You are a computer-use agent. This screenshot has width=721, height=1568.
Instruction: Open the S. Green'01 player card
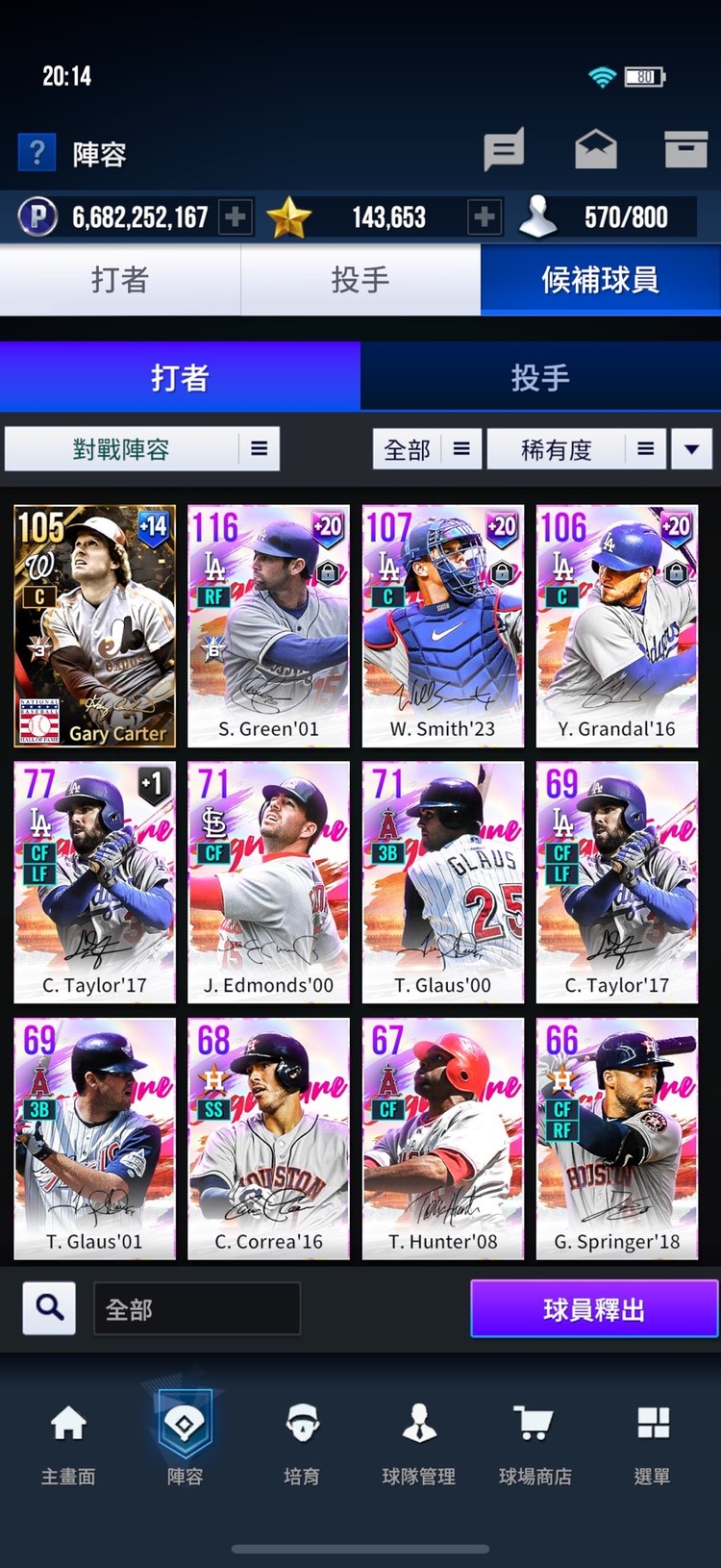[x=268, y=626]
